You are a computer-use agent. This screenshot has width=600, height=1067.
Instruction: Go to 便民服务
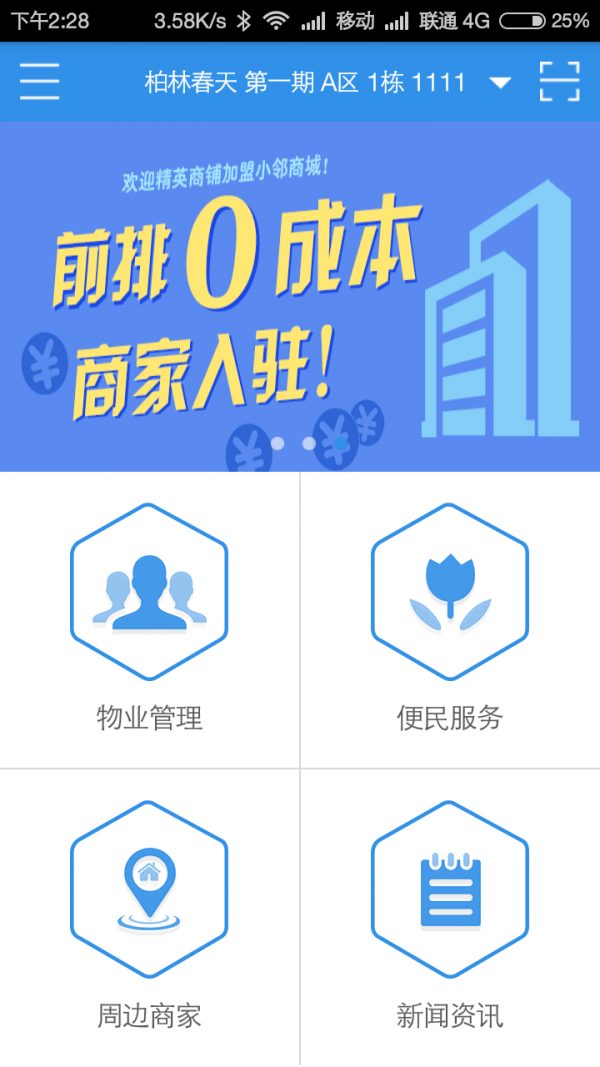(450, 620)
